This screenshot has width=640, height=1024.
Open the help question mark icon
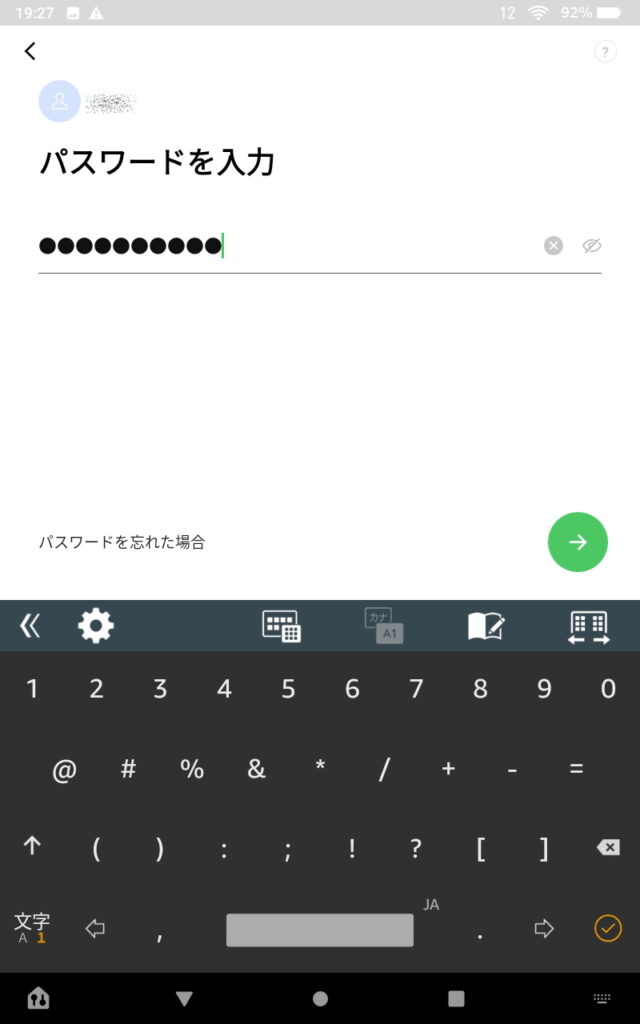[605, 52]
